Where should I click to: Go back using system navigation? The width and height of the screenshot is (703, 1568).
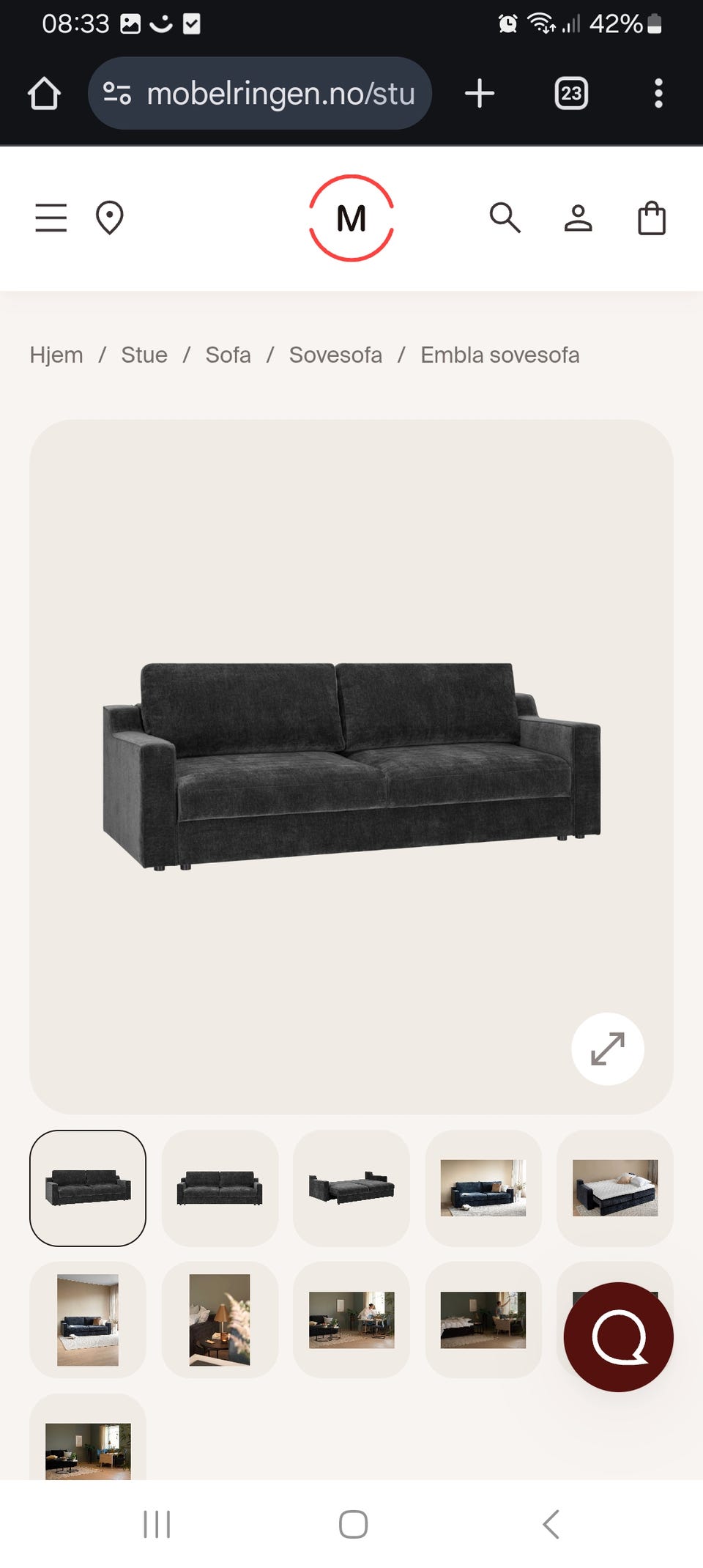coord(551,1524)
